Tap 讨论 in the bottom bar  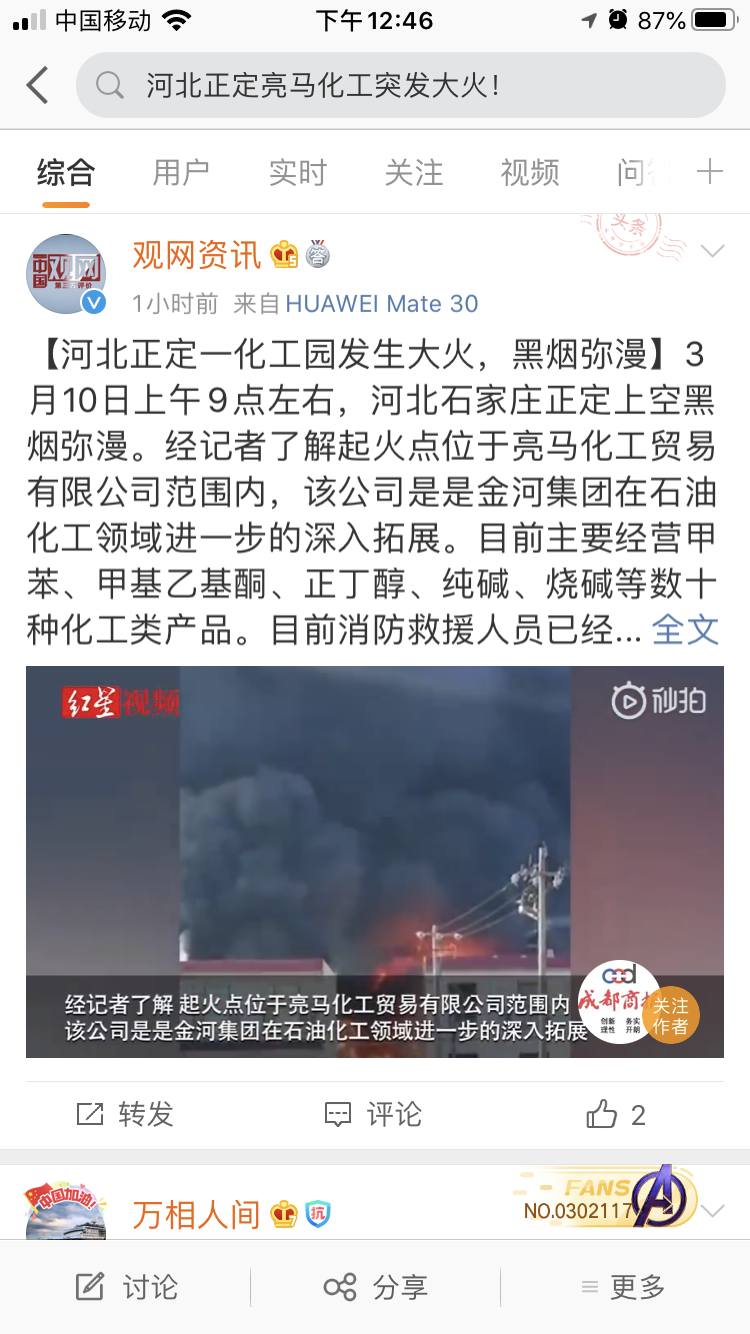point(126,1286)
